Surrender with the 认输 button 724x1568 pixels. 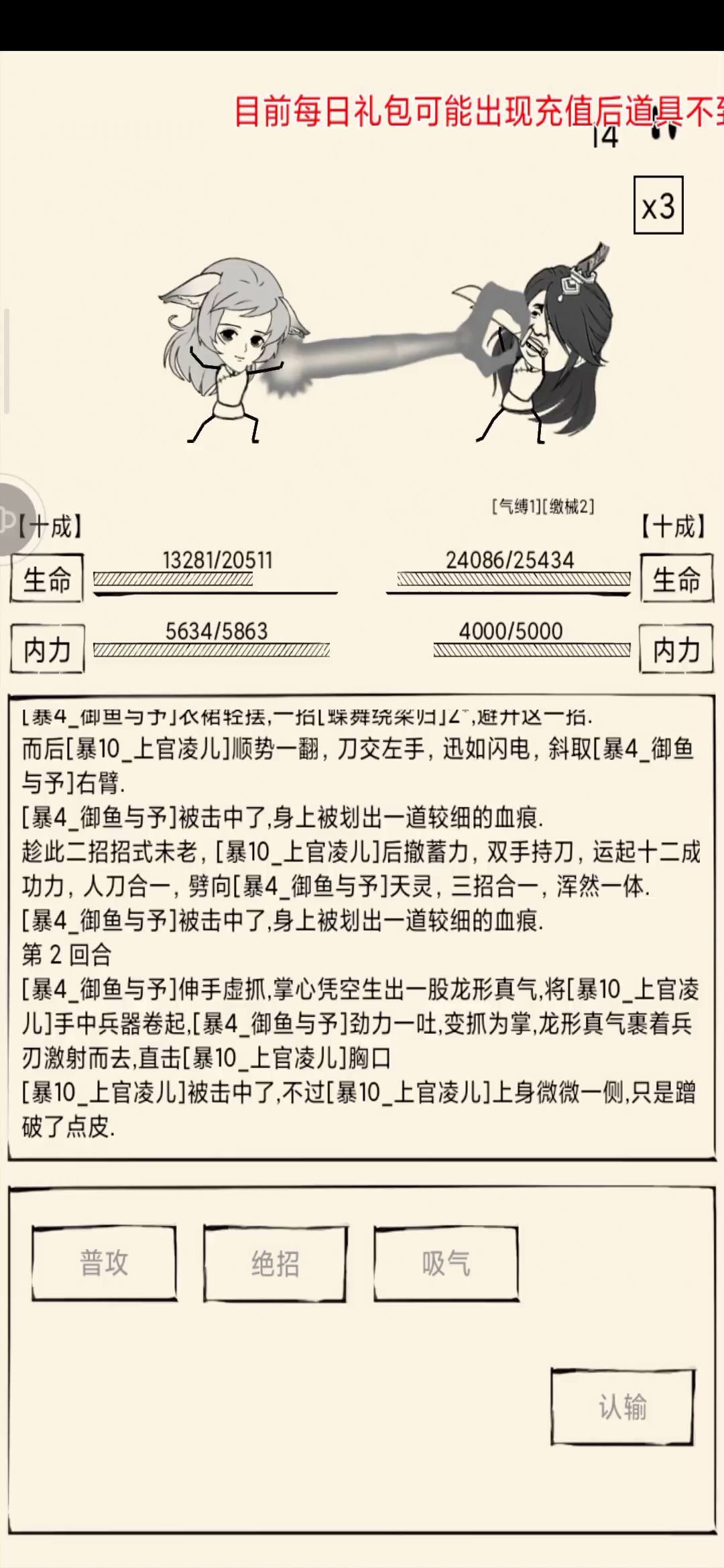click(622, 1406)
